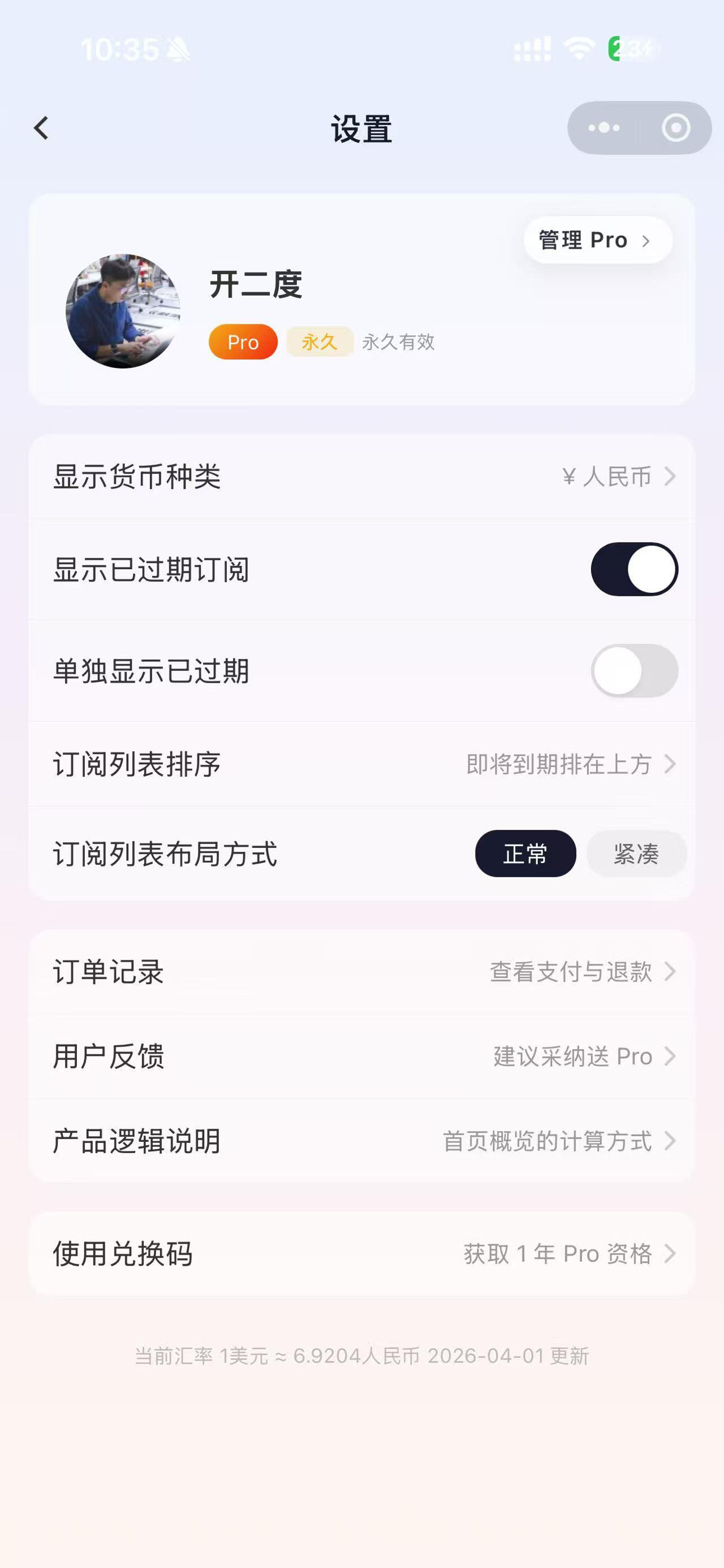The height and width of the screenshot is (1568, 724).
Task: Switch list layout to 紧凑
Action: point(636,854)
